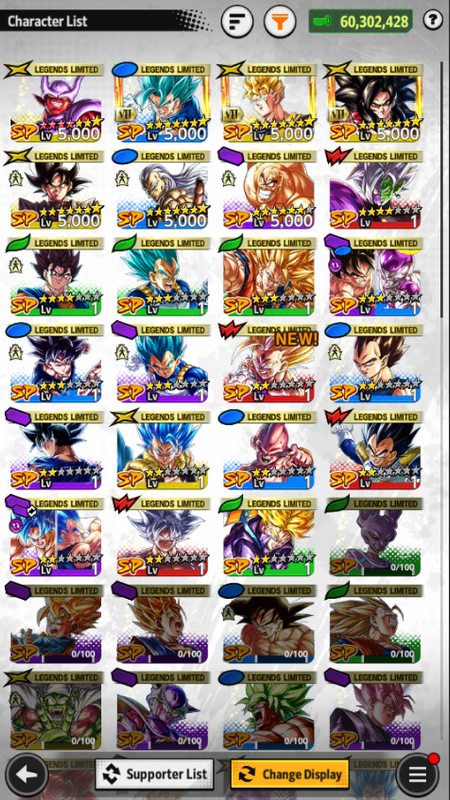Viewport: 450px width, 800px height.
Task: Open the Supporter List
Action: tap(155, 774)
